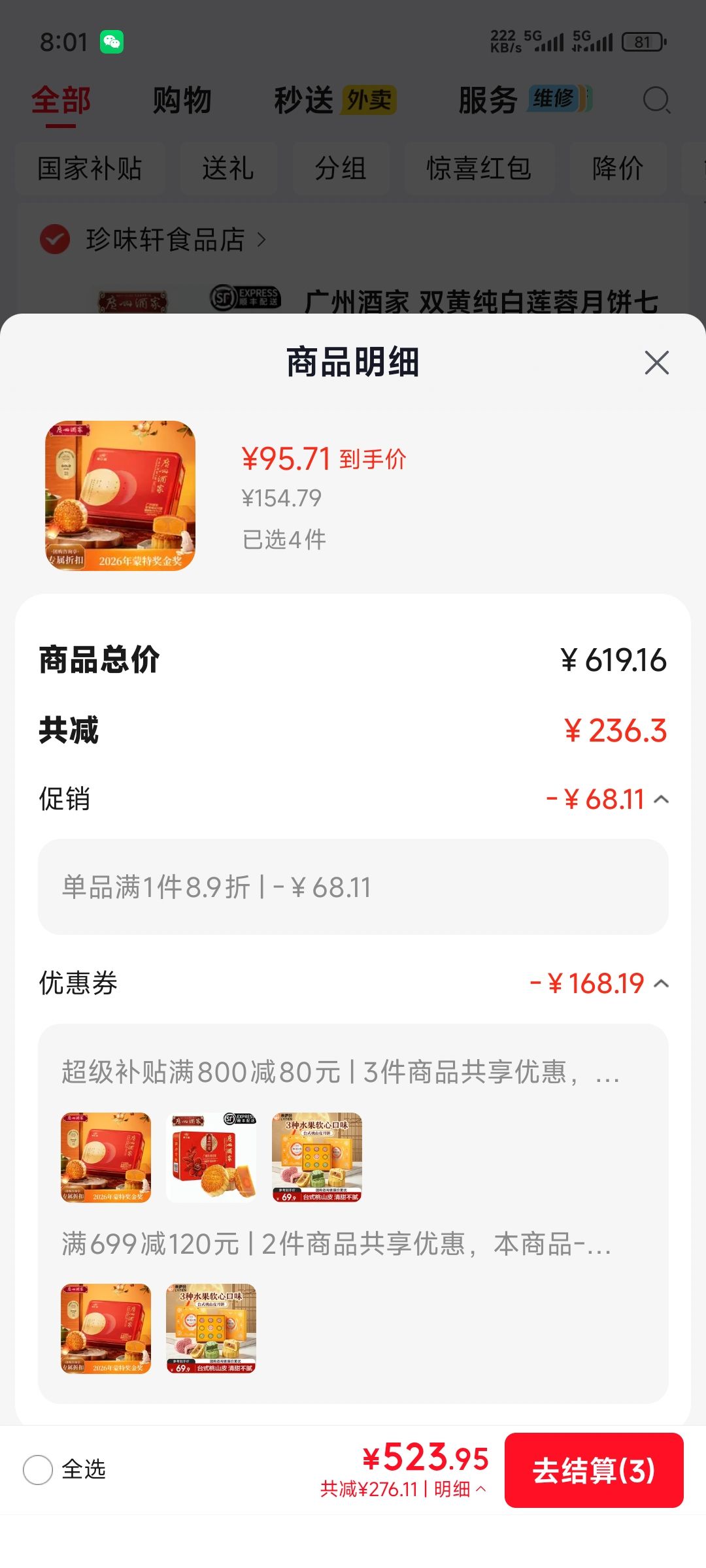This screenshot has height=1568, width=706.
Task: Toggle the 明细 discount details link
Action: tap(460, 1489)
